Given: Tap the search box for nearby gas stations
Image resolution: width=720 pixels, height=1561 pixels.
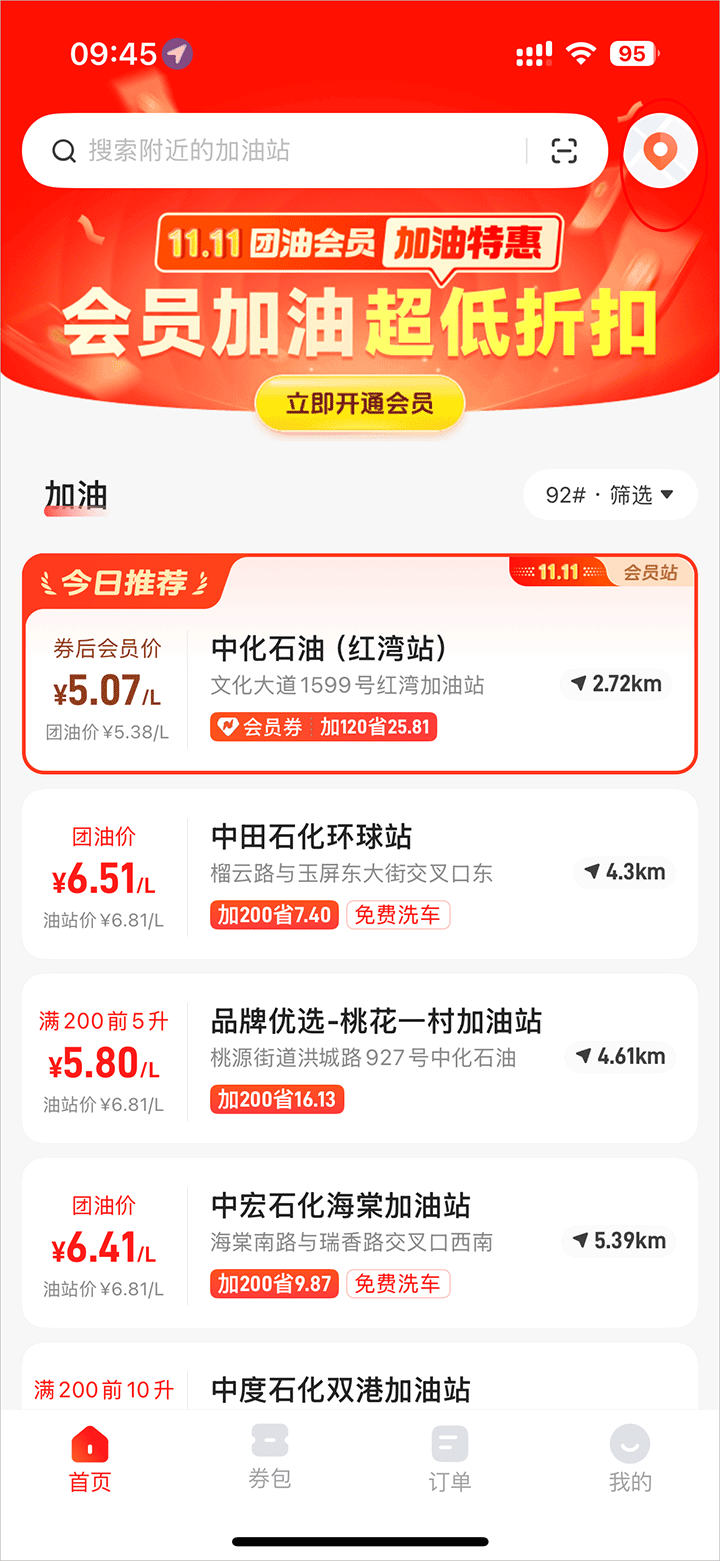Looking at the screenshot, I should click(x=290, y=151).
